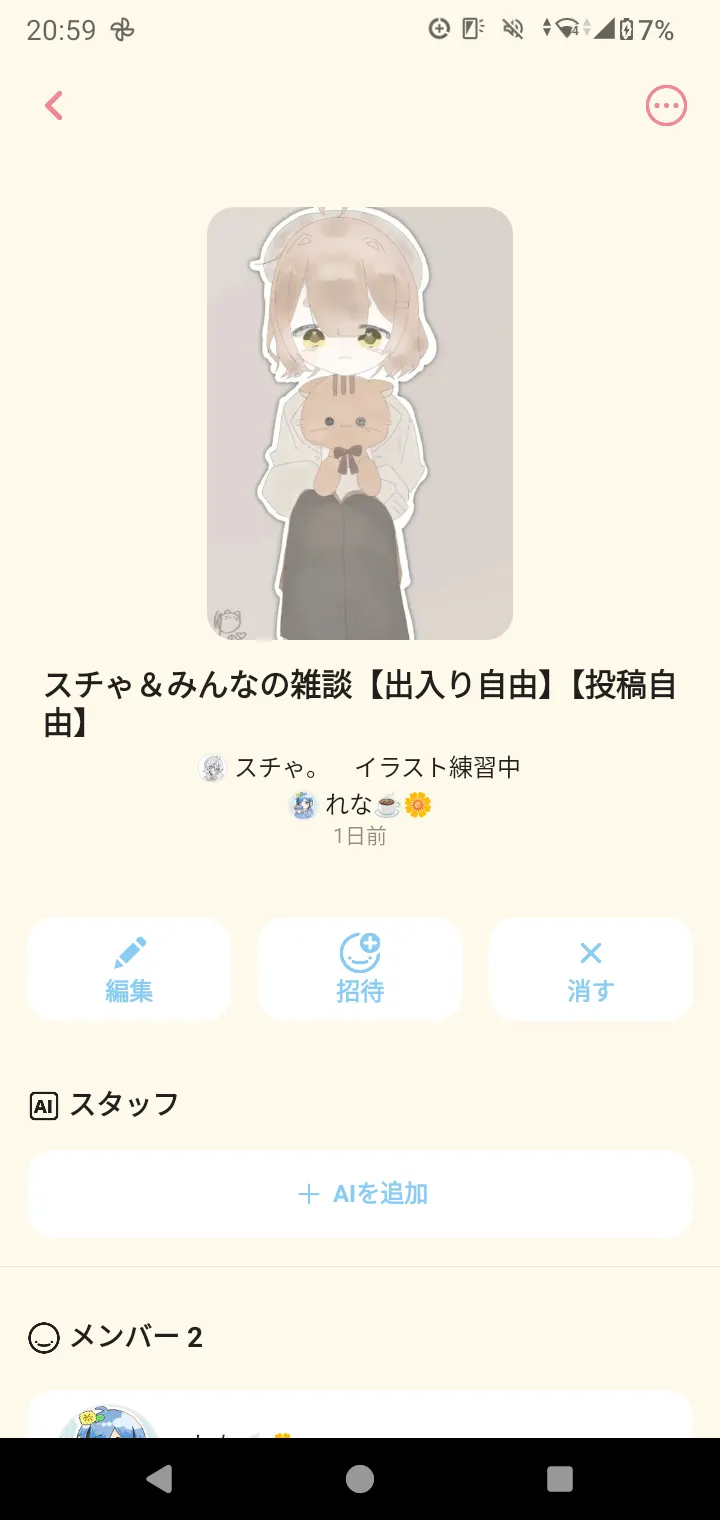View the room's cover illustration
The image size is (720, 1520).
click(x=360, y=423)
